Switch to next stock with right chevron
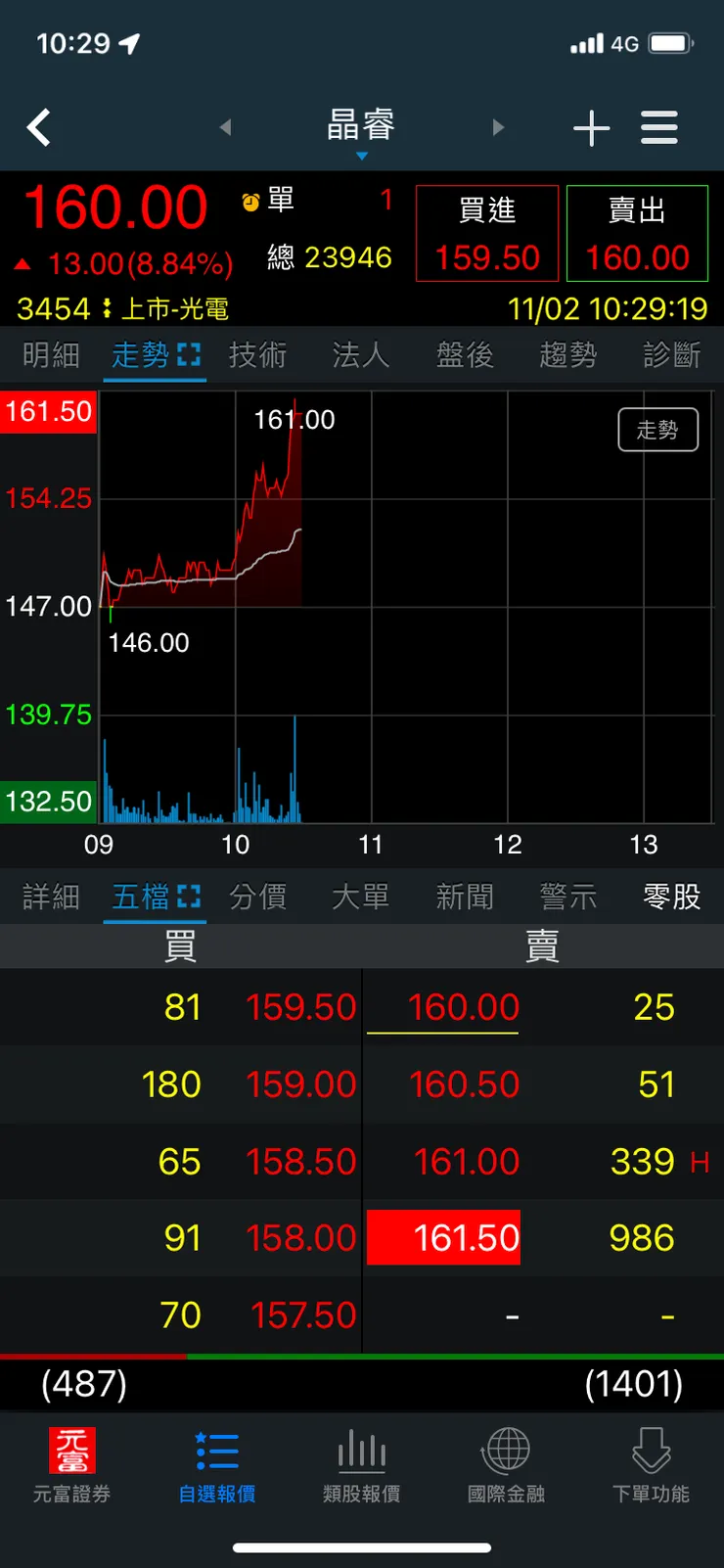The height and width of the screenshot is (1568, 724). click(x=499, y=127)
